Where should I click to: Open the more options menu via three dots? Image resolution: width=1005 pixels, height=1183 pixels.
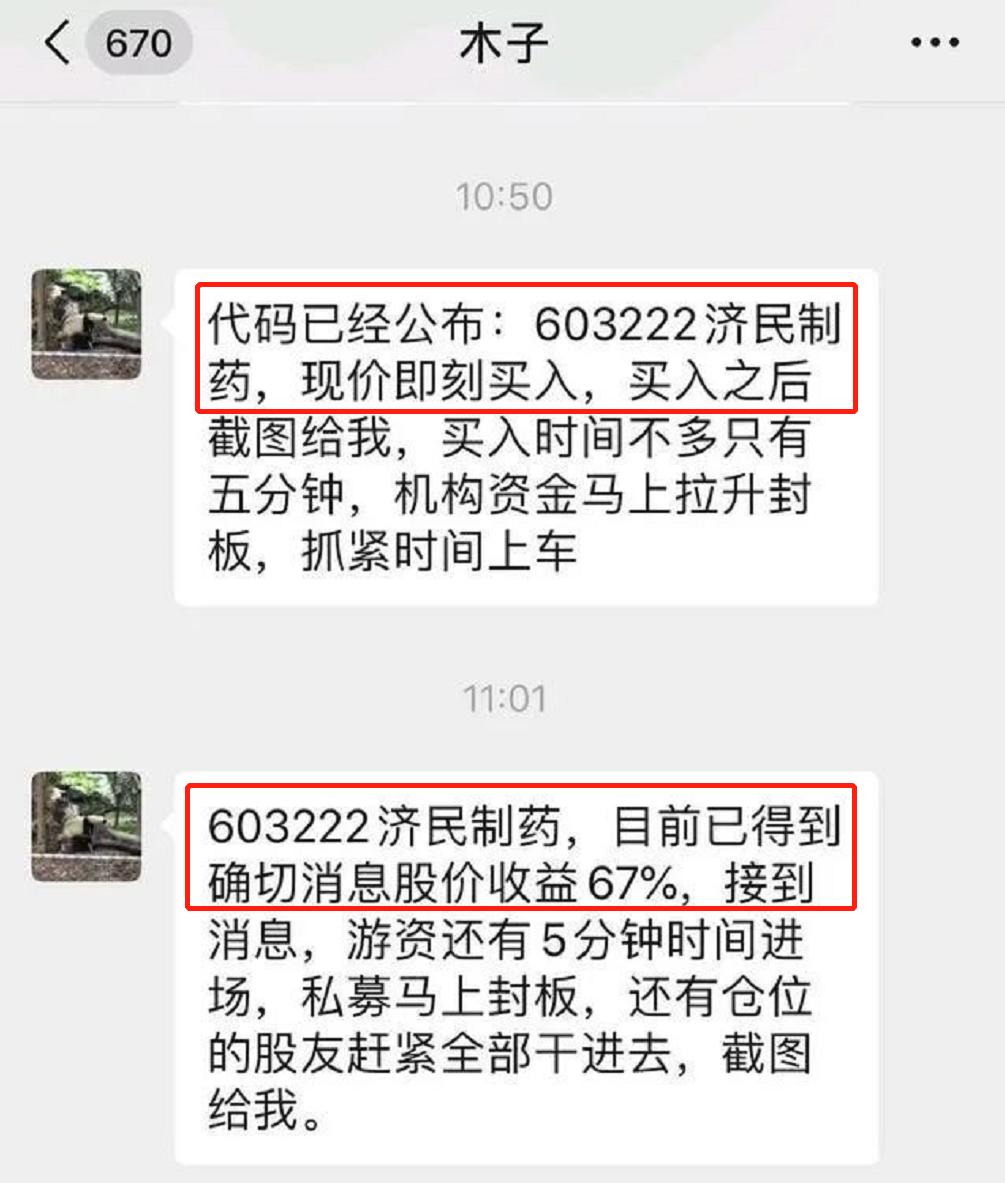931,40
